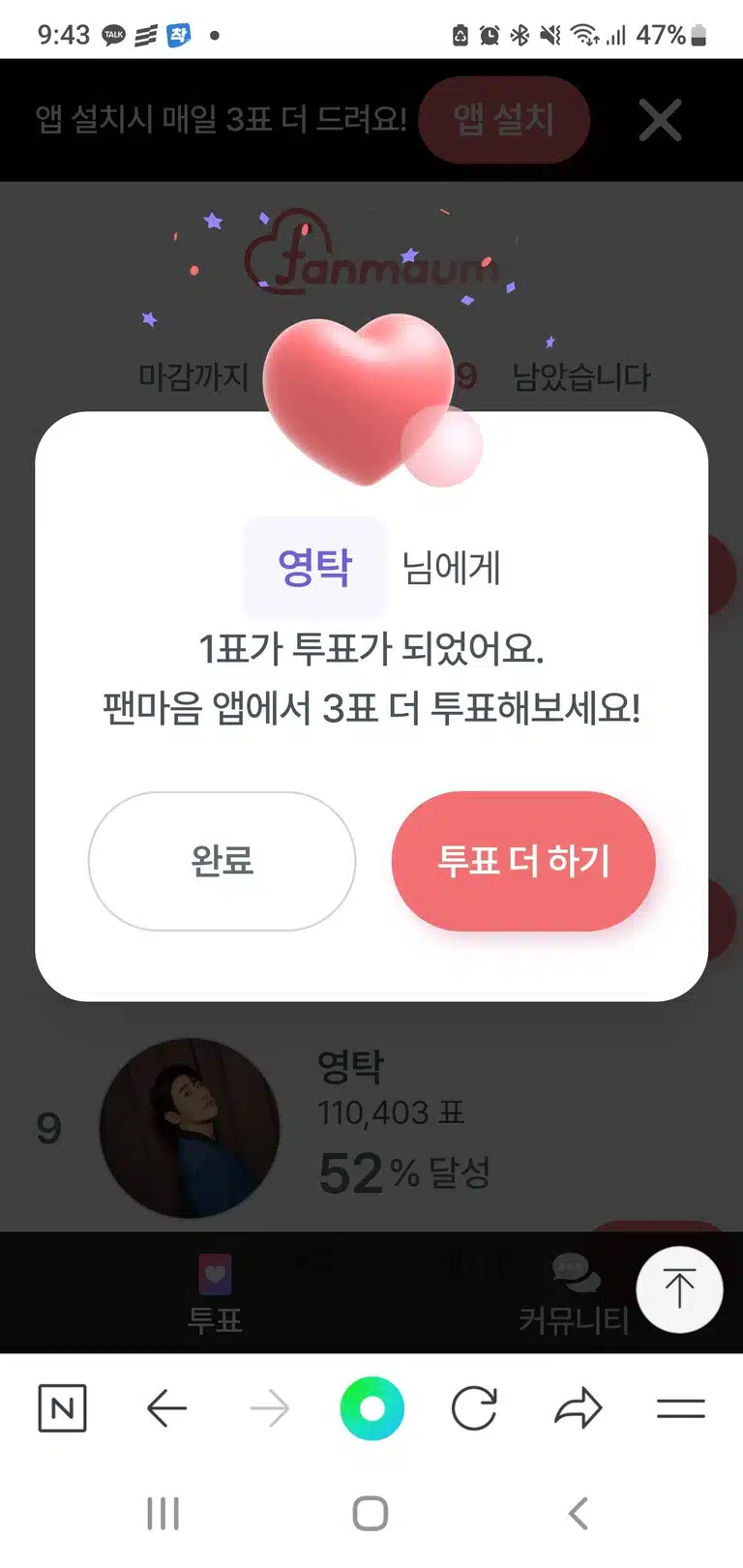
Task: Open the browser hamburger menu
Action: click(x=681, y=1408)
